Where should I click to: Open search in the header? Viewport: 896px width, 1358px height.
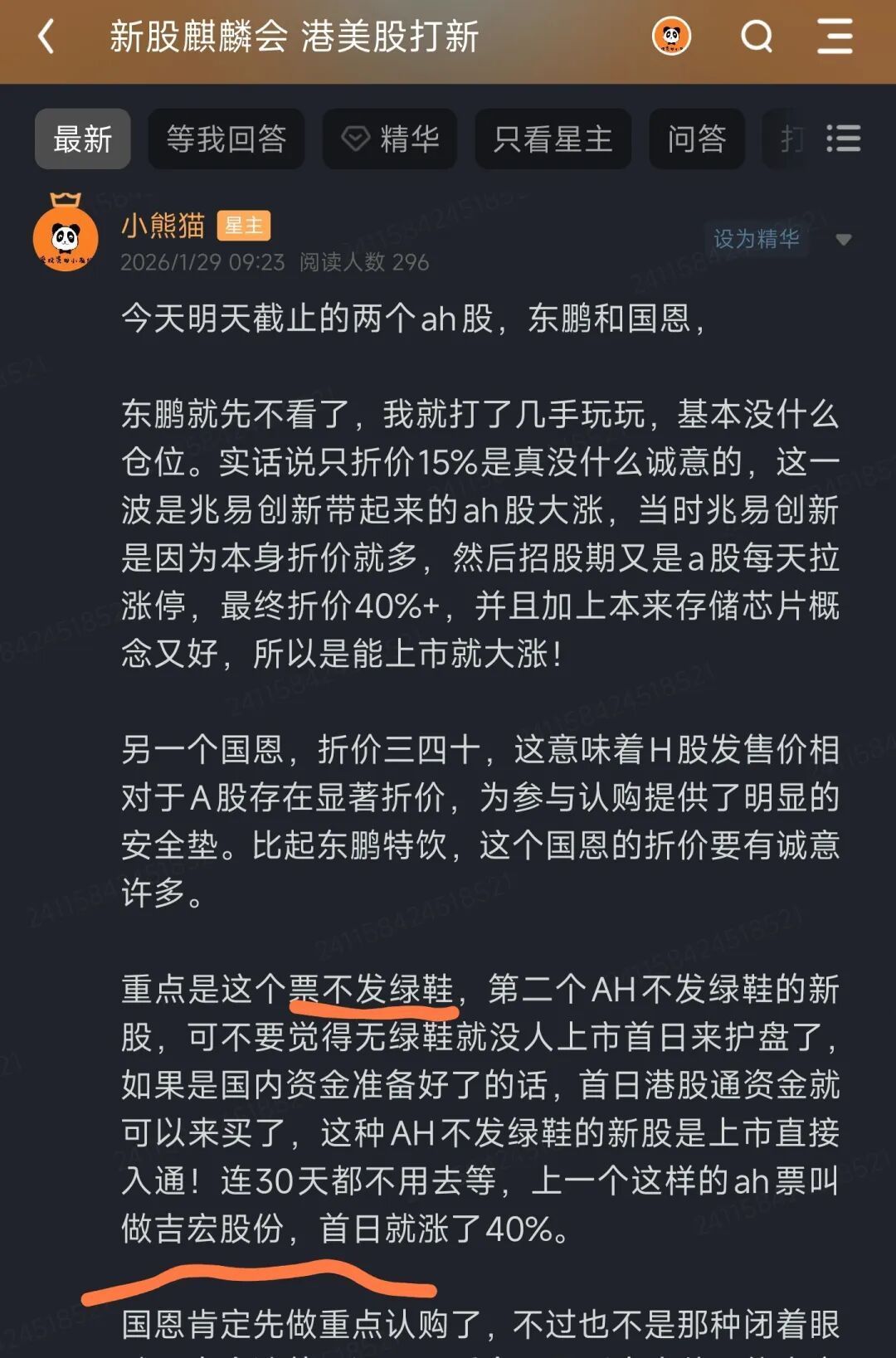[x=756, y=37]
